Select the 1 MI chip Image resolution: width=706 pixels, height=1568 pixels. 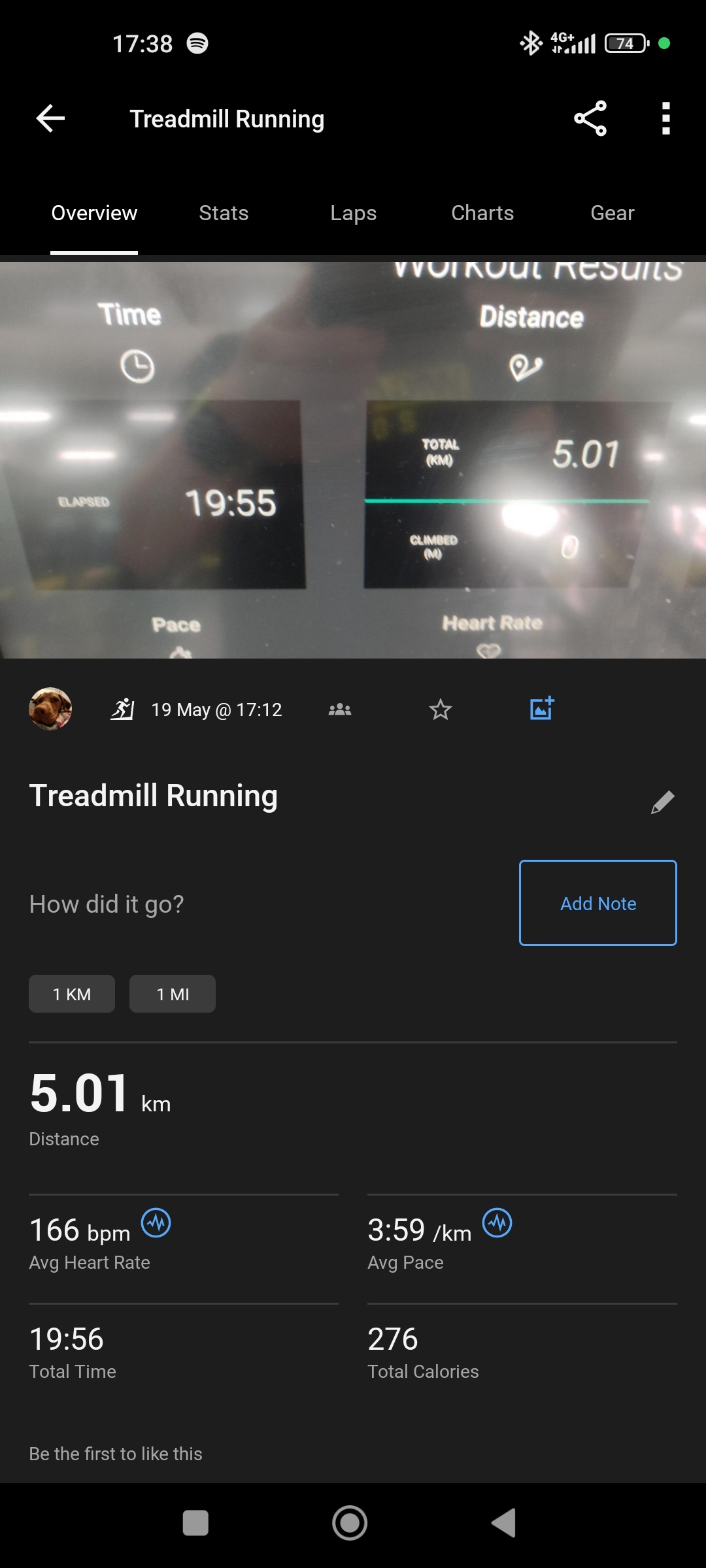(173, 994)
